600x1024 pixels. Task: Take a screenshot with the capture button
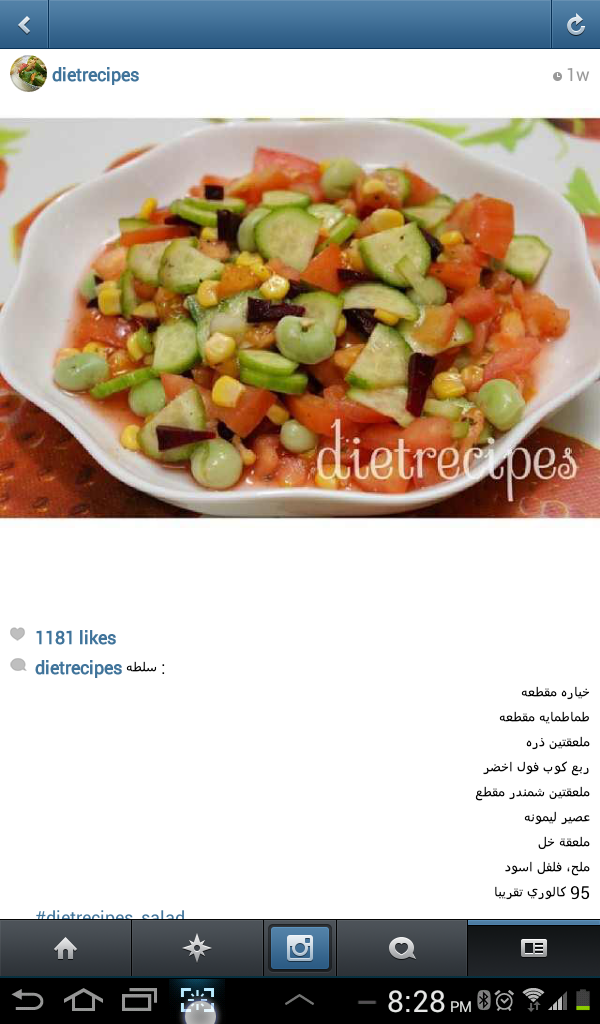197,1000
